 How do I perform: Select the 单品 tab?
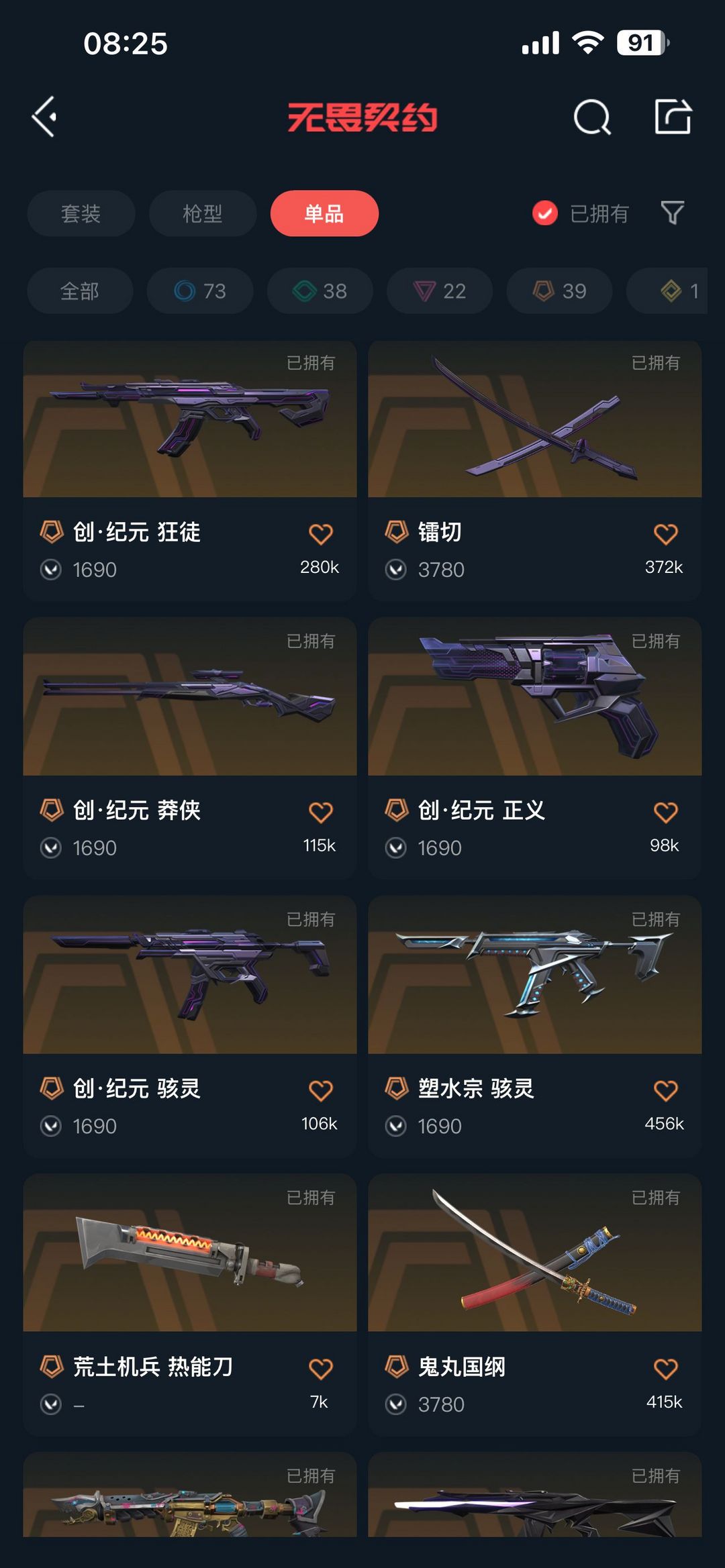pos(324,213)
